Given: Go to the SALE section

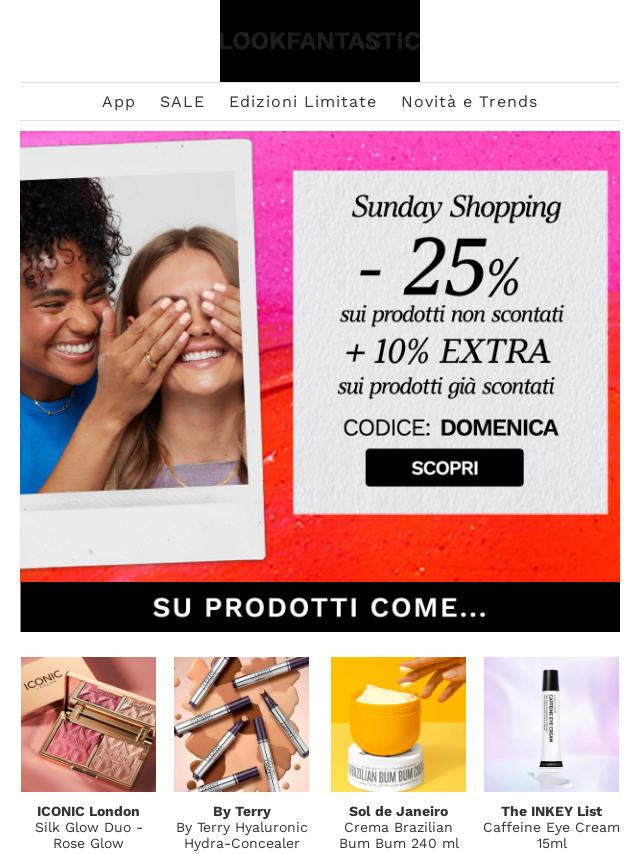Looking at the screenshot, I should [182, 102].
